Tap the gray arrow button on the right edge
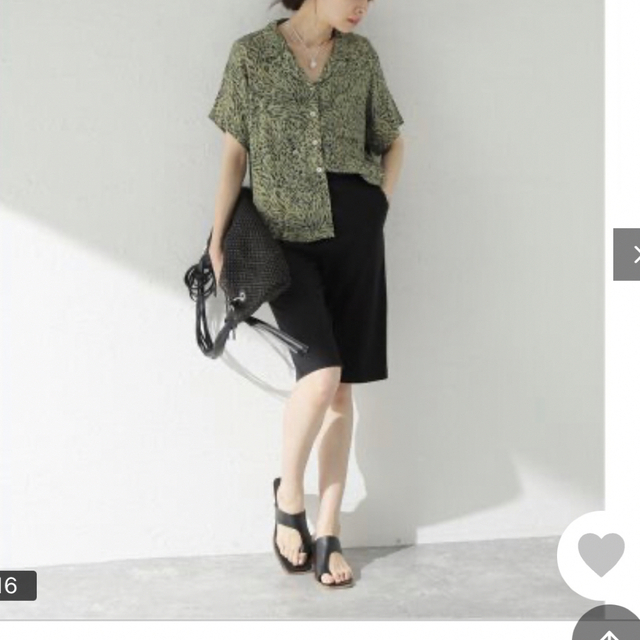Image resolution: width=640 pixels, height=640 pixels. (627, 254)
